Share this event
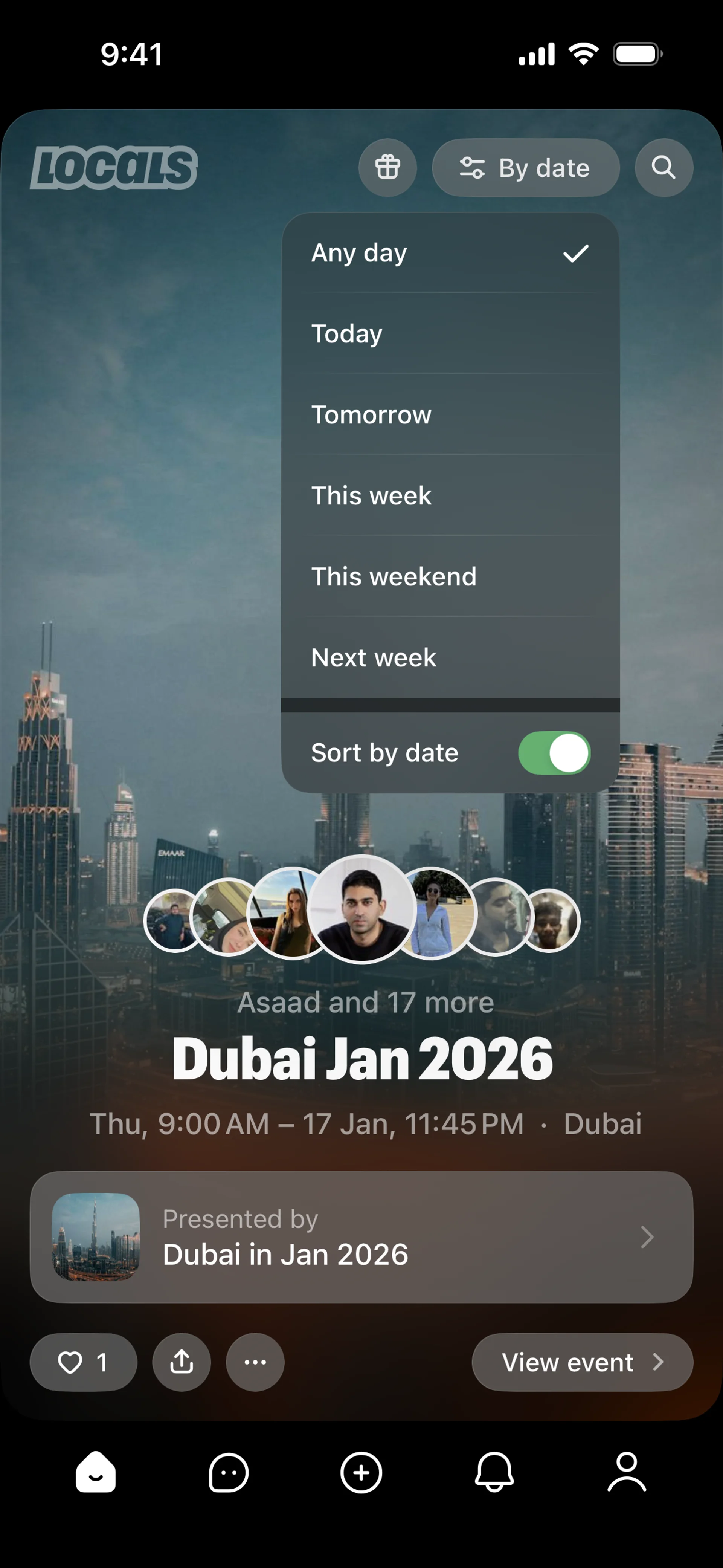This screenshot has width=723, height=1568. 182,1362
